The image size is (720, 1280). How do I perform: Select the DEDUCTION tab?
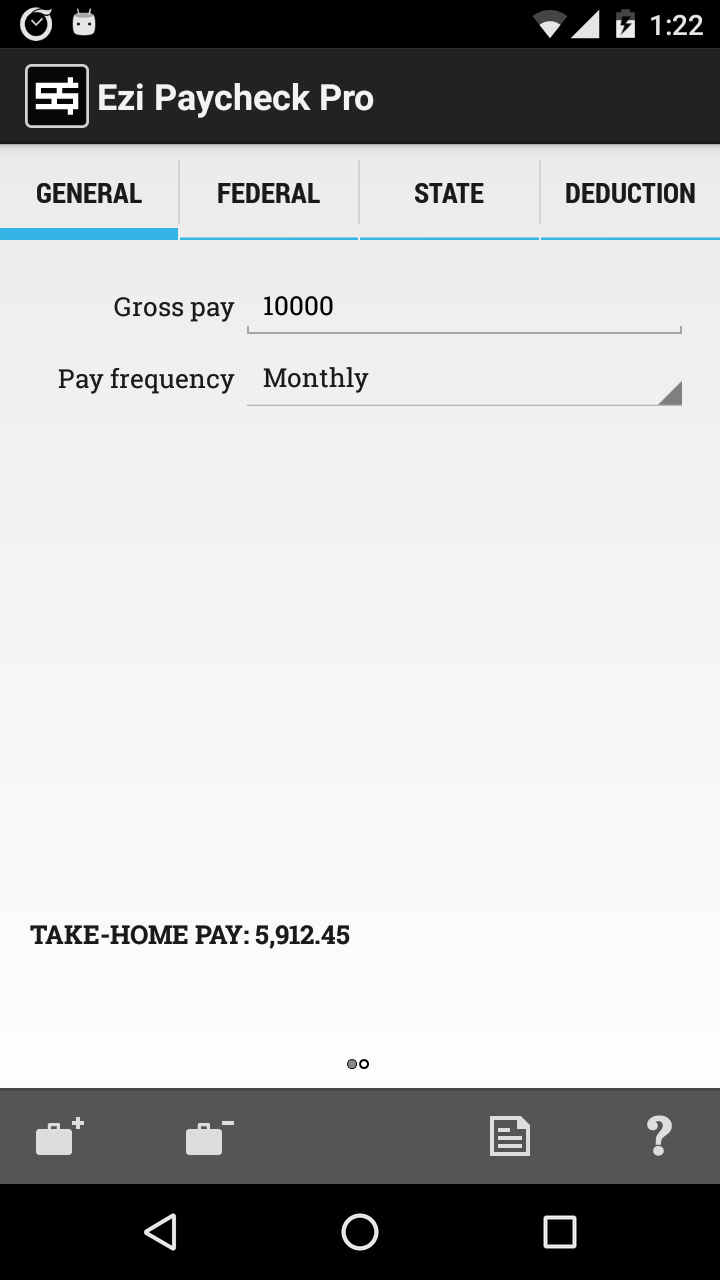pos(631,192)
